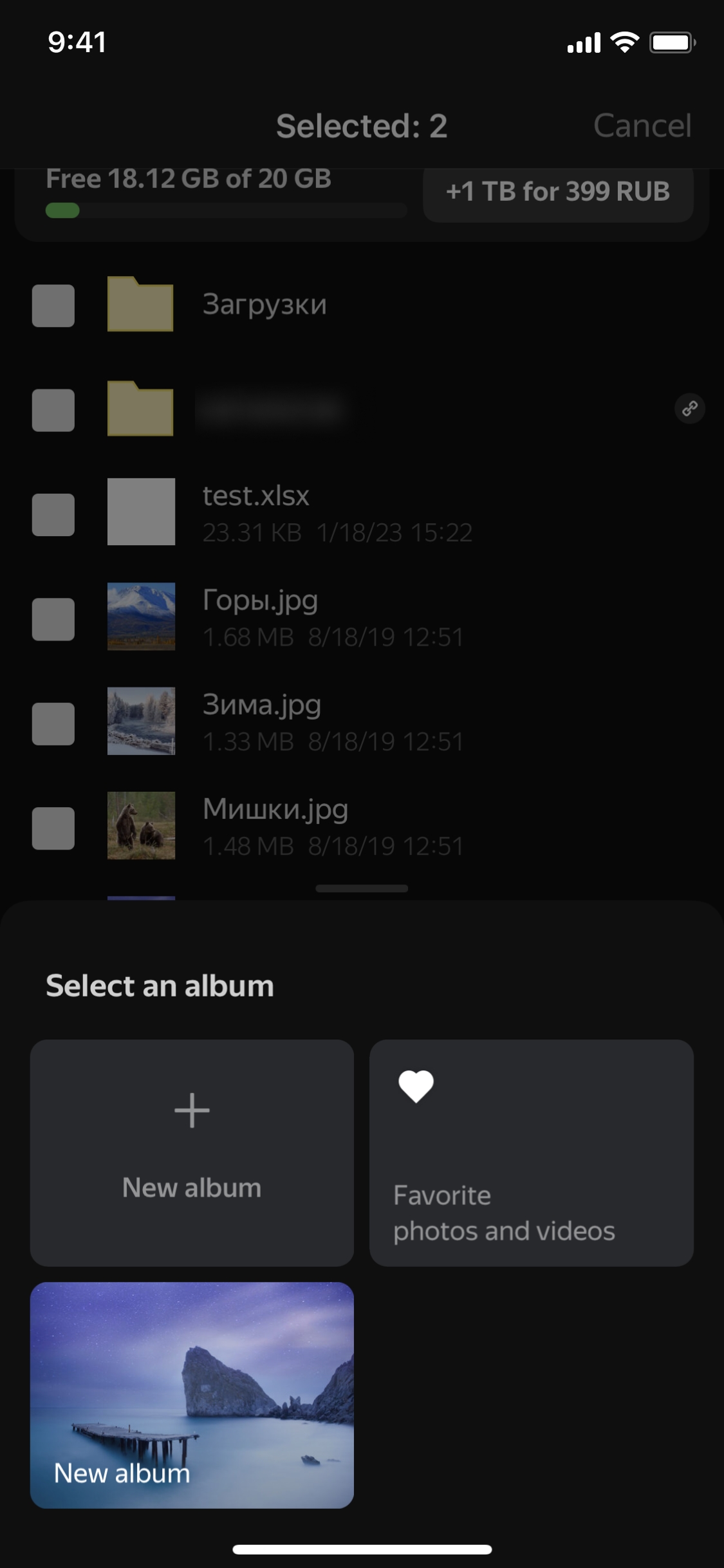This screenshot has height=1568, width=724.
Task: Create a new album with the plus card
Action: pos(192,1152)
